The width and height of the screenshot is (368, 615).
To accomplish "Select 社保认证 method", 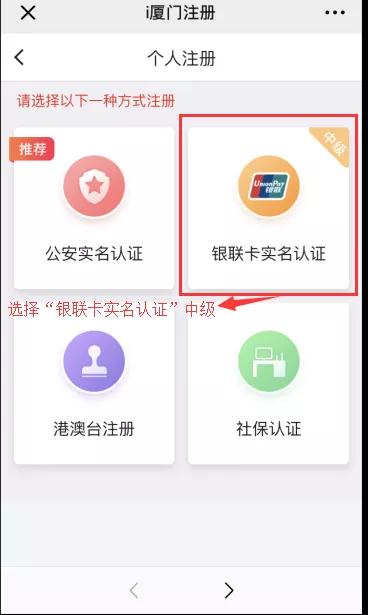I will [268, 383].
